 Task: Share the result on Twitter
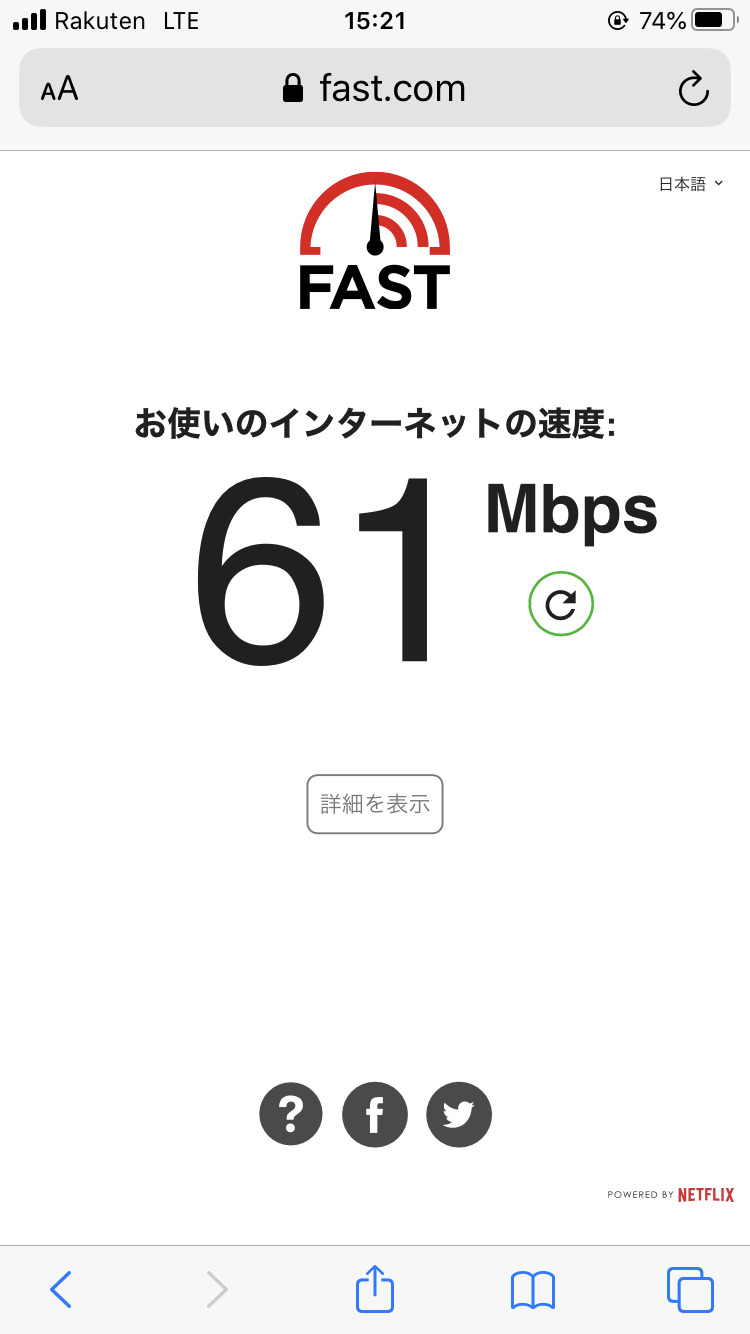coord(459,1114)
